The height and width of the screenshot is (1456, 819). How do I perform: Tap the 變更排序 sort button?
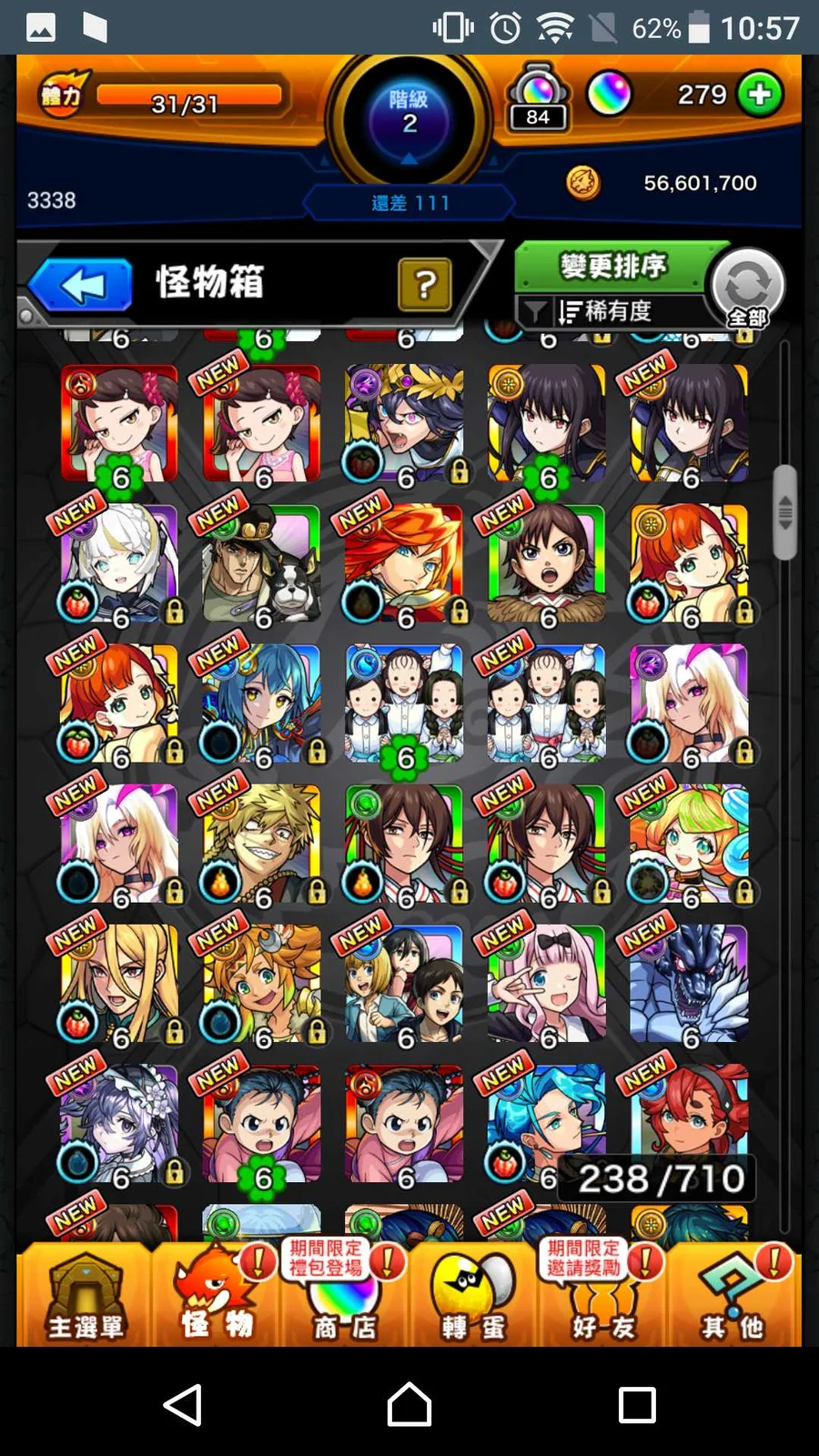point(612,267)
